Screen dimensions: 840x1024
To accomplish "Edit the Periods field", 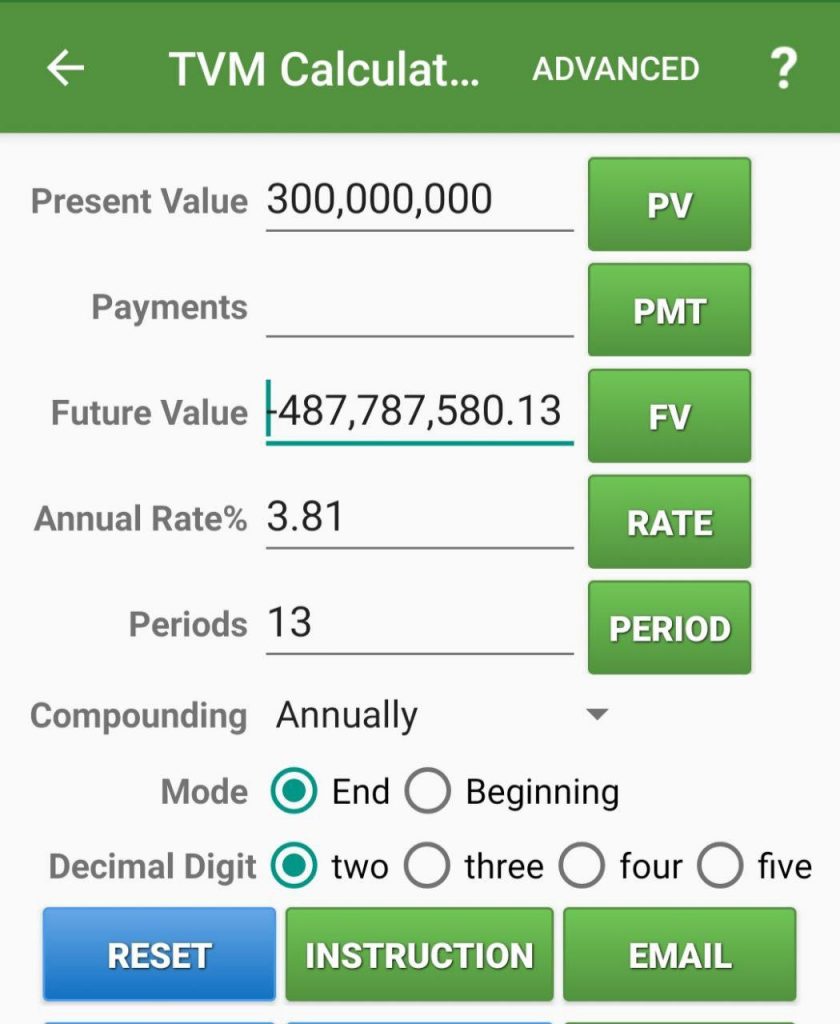I will [x=418, y=624].
